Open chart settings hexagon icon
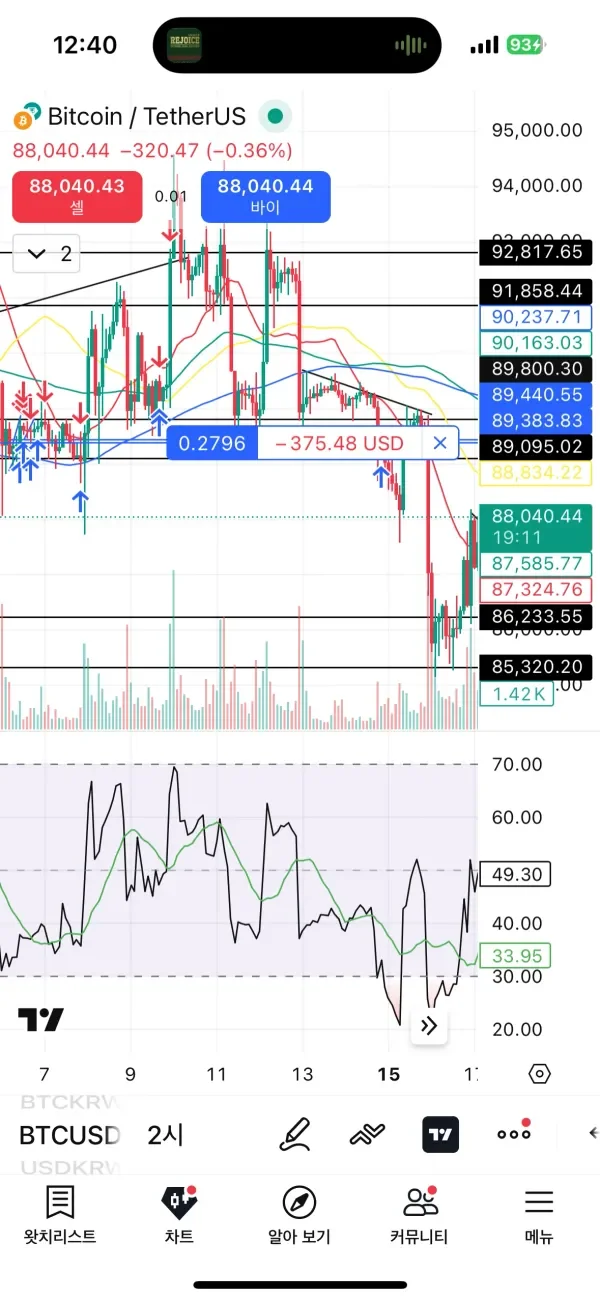 click(x=539, y=1074)
